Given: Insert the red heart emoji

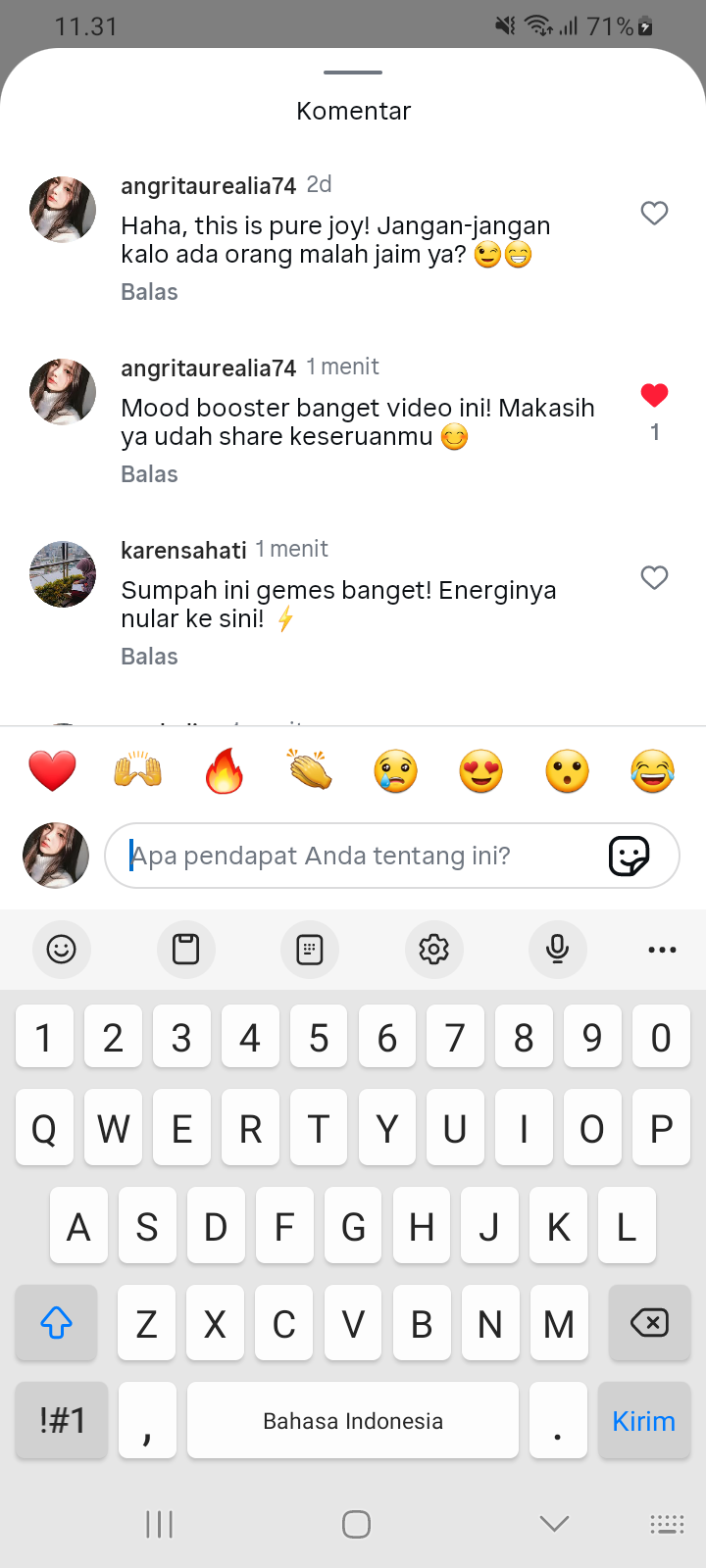Looking at the screenshot, I should 52,771.
